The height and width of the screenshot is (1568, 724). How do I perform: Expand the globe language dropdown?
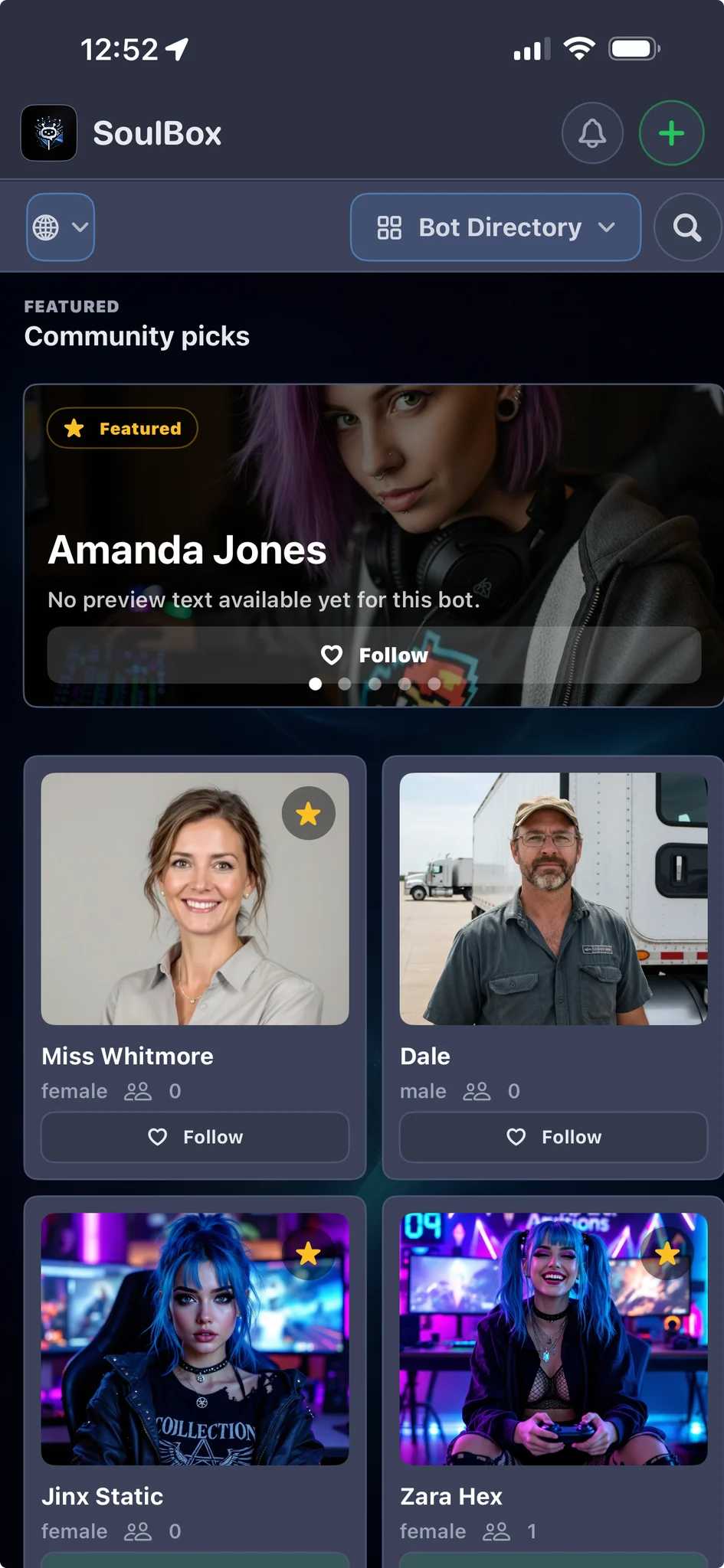click(61, 227)
